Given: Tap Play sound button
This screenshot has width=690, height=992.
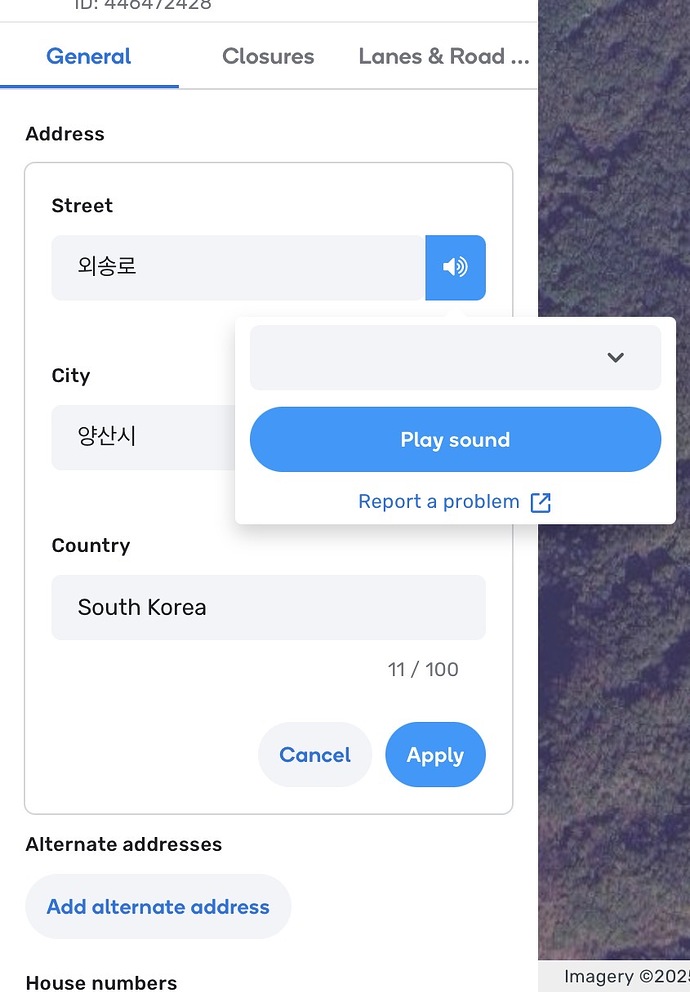Looking at the screenshot, I should click(x=455, y=440).
